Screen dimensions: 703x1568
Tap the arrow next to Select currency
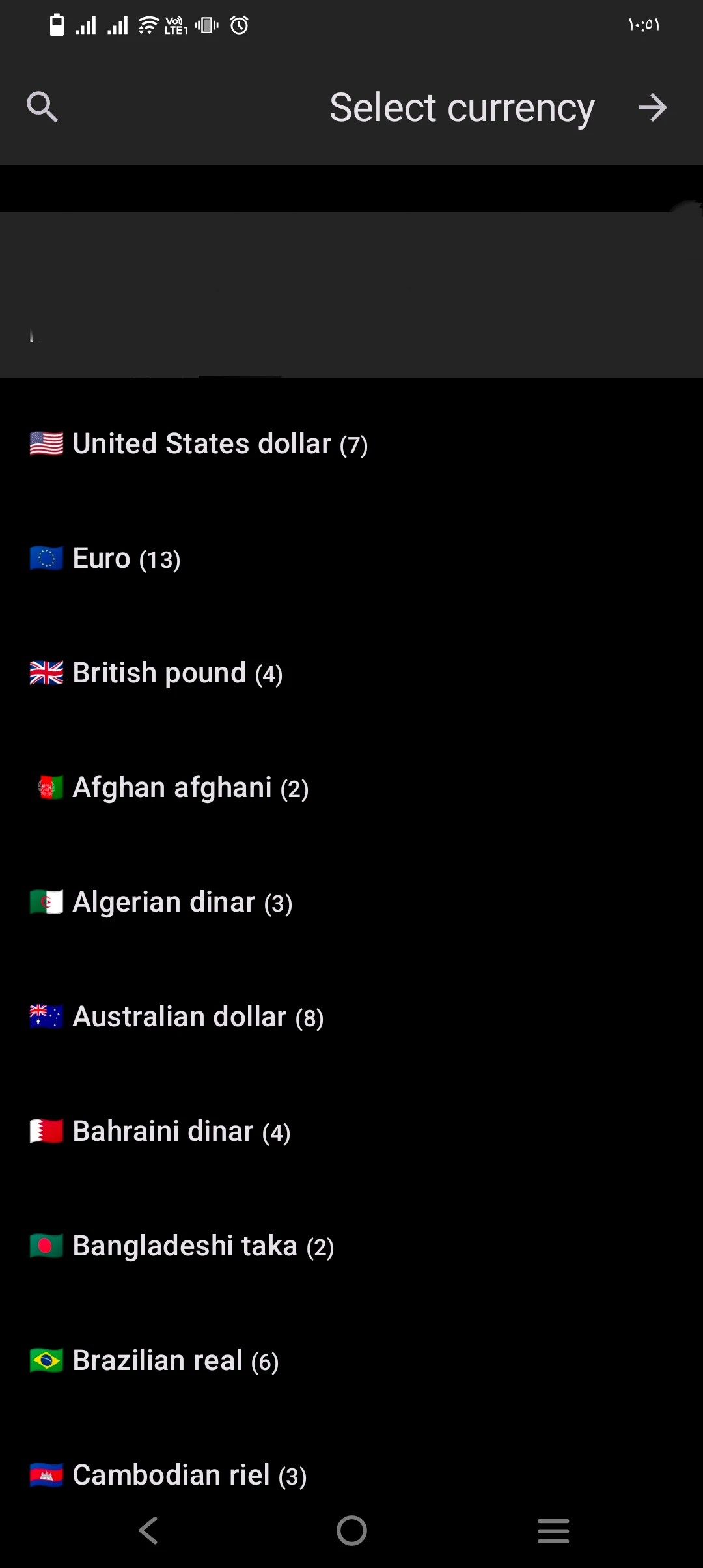point(652,107)
